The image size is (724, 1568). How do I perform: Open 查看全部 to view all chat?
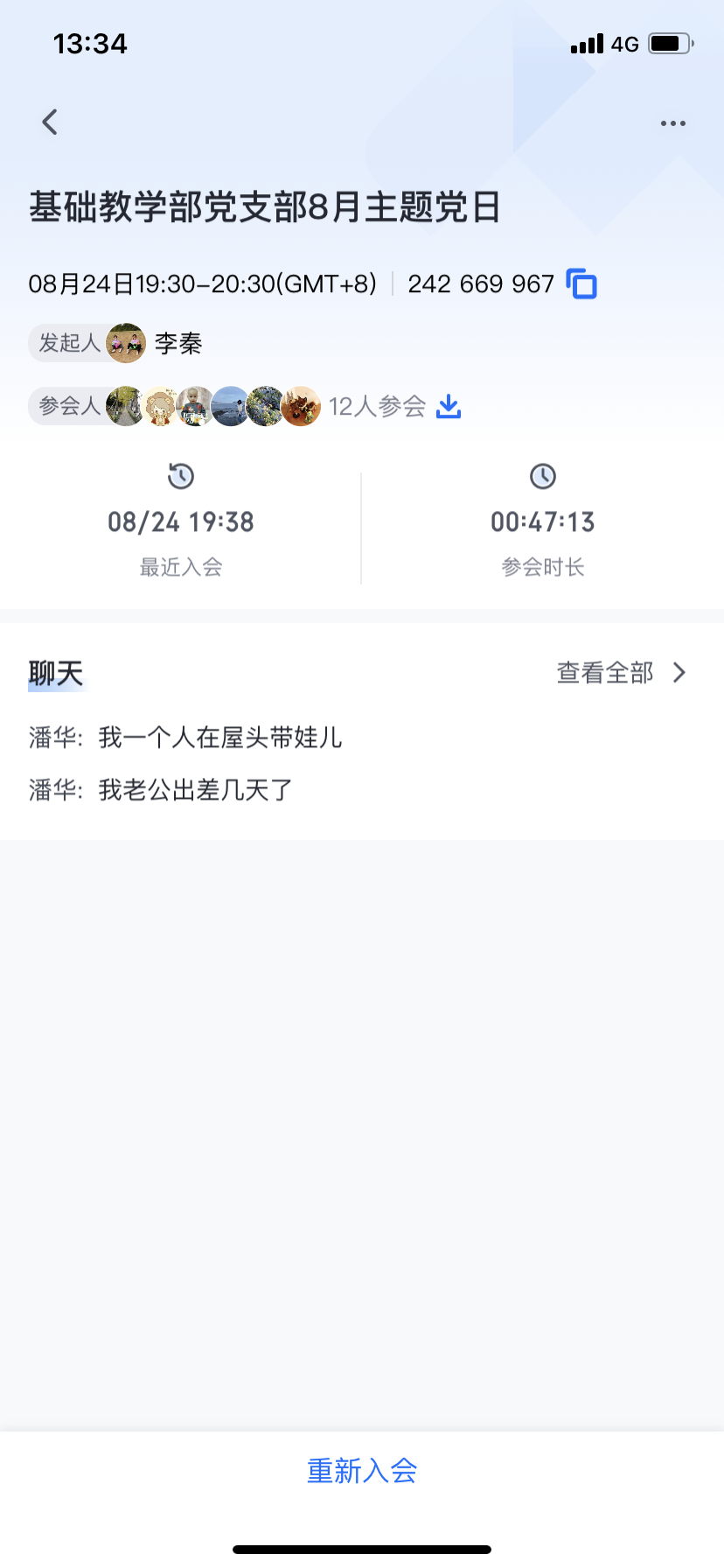tap(621, 672)
